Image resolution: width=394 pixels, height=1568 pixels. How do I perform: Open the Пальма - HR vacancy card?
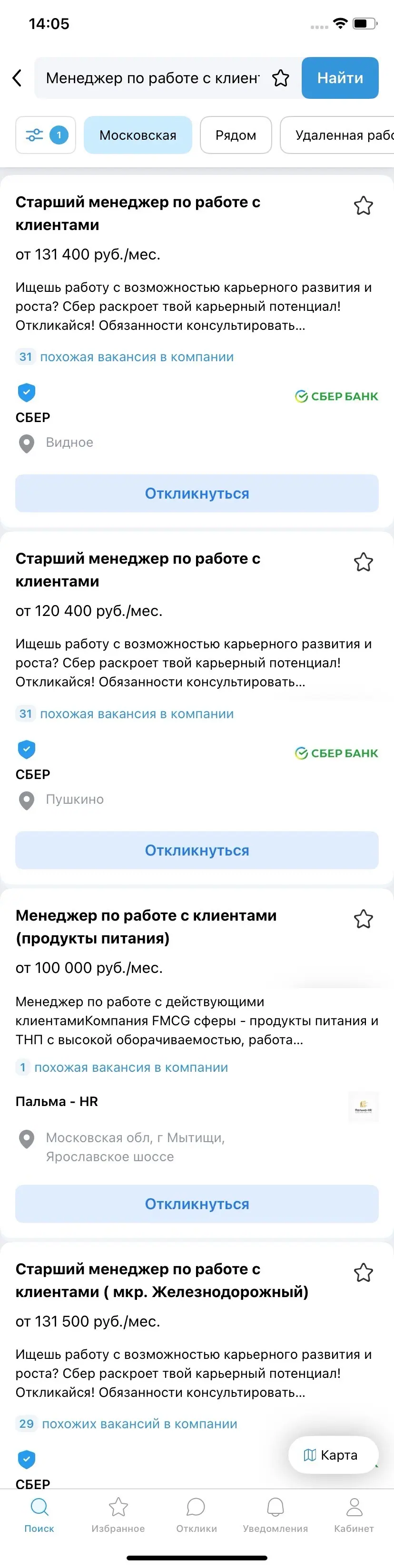point(146,926)
